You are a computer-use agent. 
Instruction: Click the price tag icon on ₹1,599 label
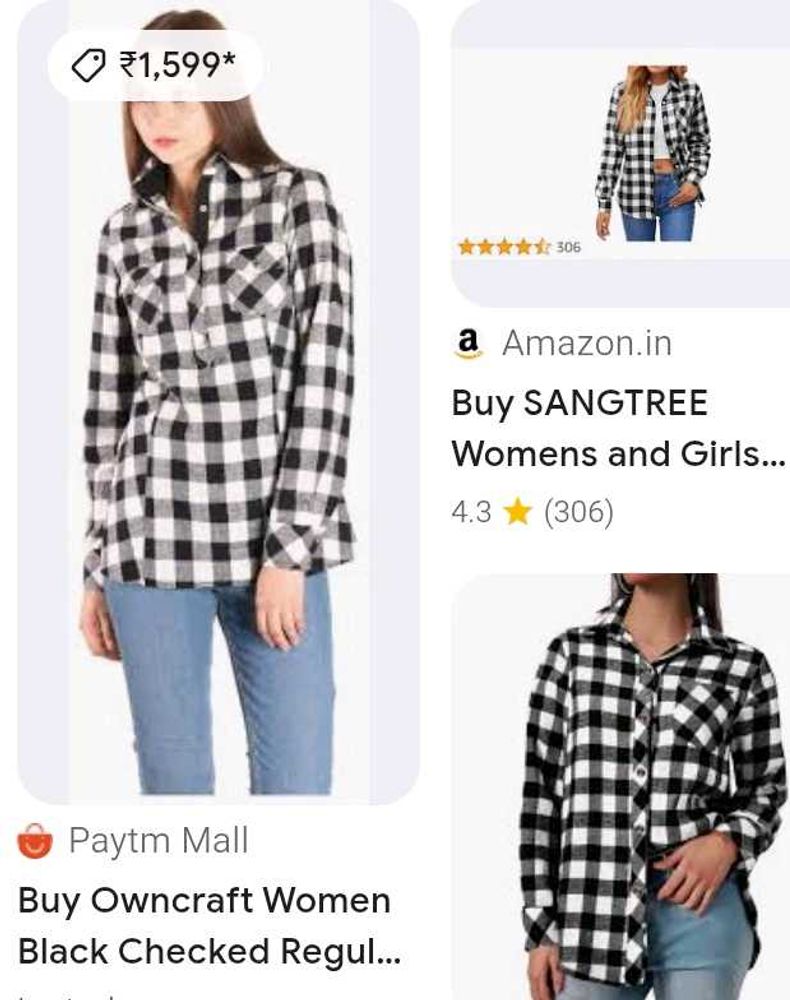pyautogui.click(x=91, y=64)
